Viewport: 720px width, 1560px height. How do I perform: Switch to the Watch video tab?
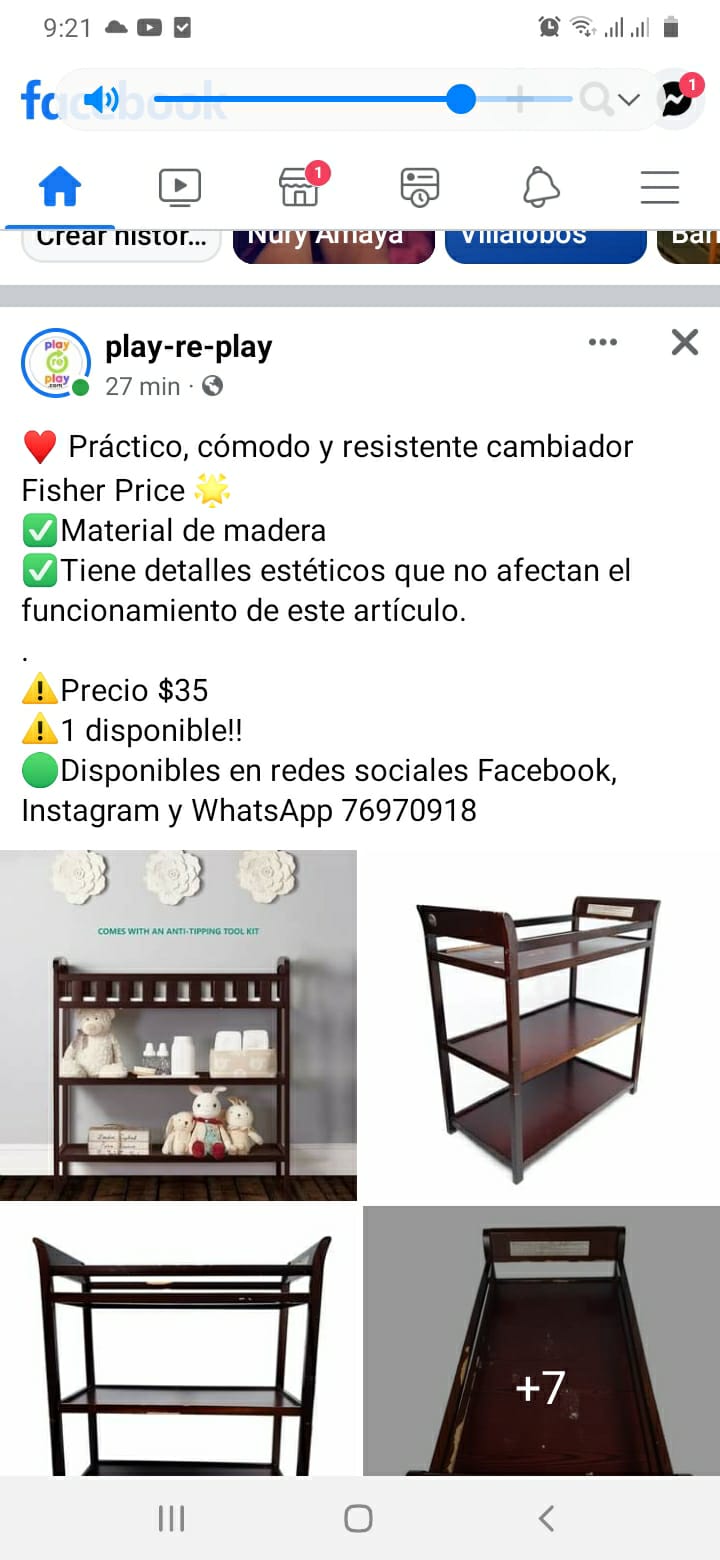pos(180,187)
